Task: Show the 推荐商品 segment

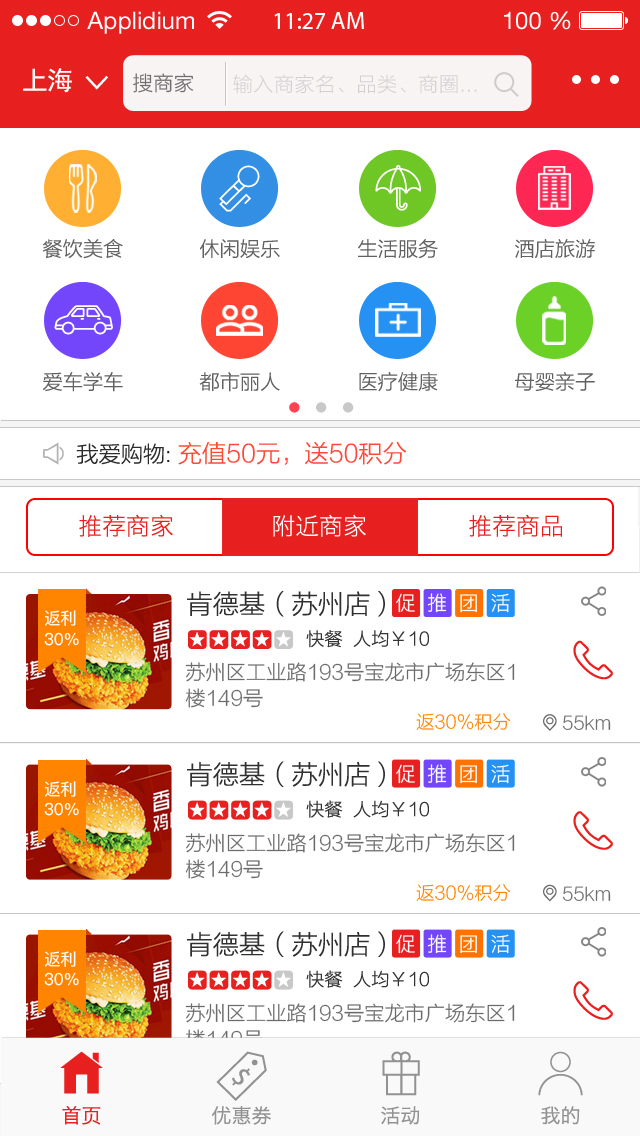Action: (x=515, y=527)
